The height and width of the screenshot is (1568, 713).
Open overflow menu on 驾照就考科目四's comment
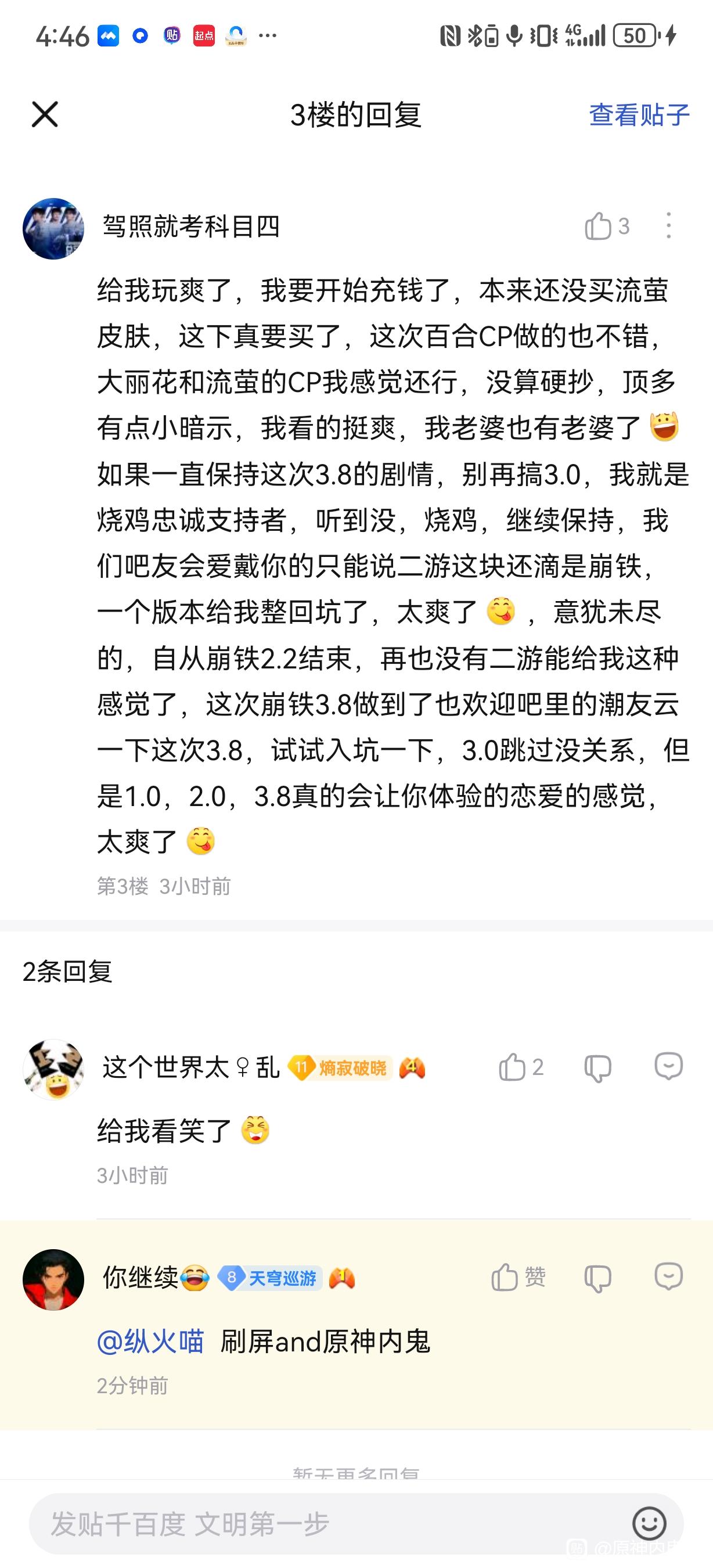pyautogui.click(x=668, y=226)
